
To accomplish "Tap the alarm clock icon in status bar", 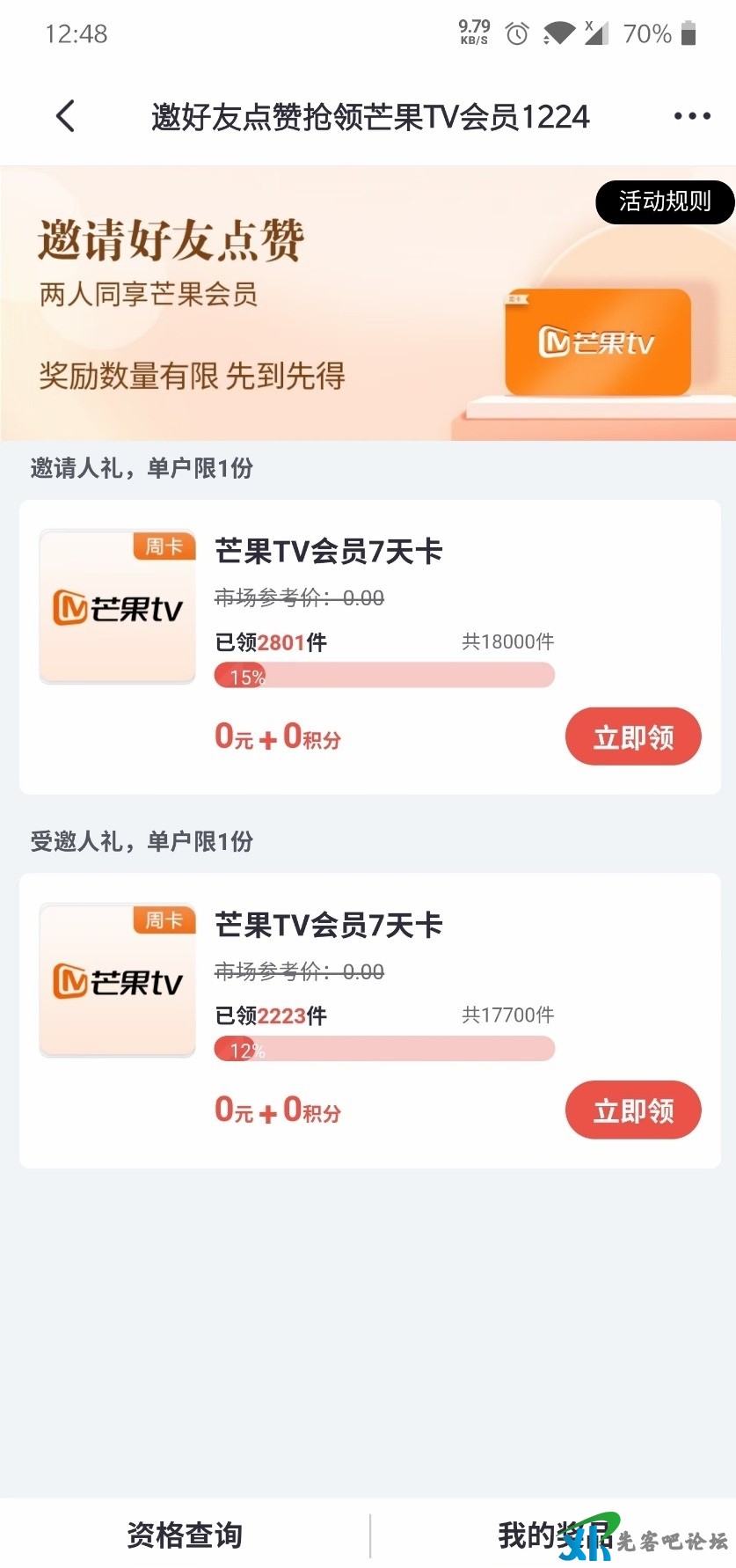I will point(515,33).
